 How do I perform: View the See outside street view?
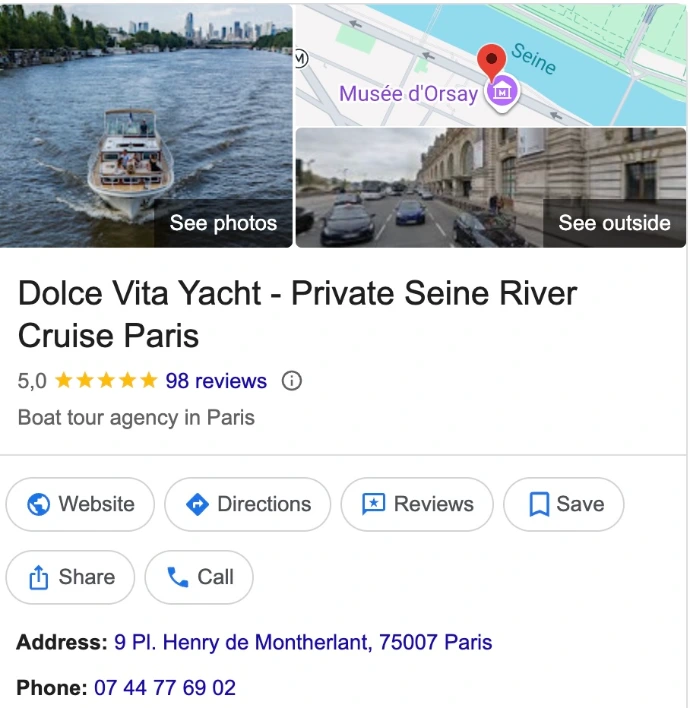tap(491, 187)
